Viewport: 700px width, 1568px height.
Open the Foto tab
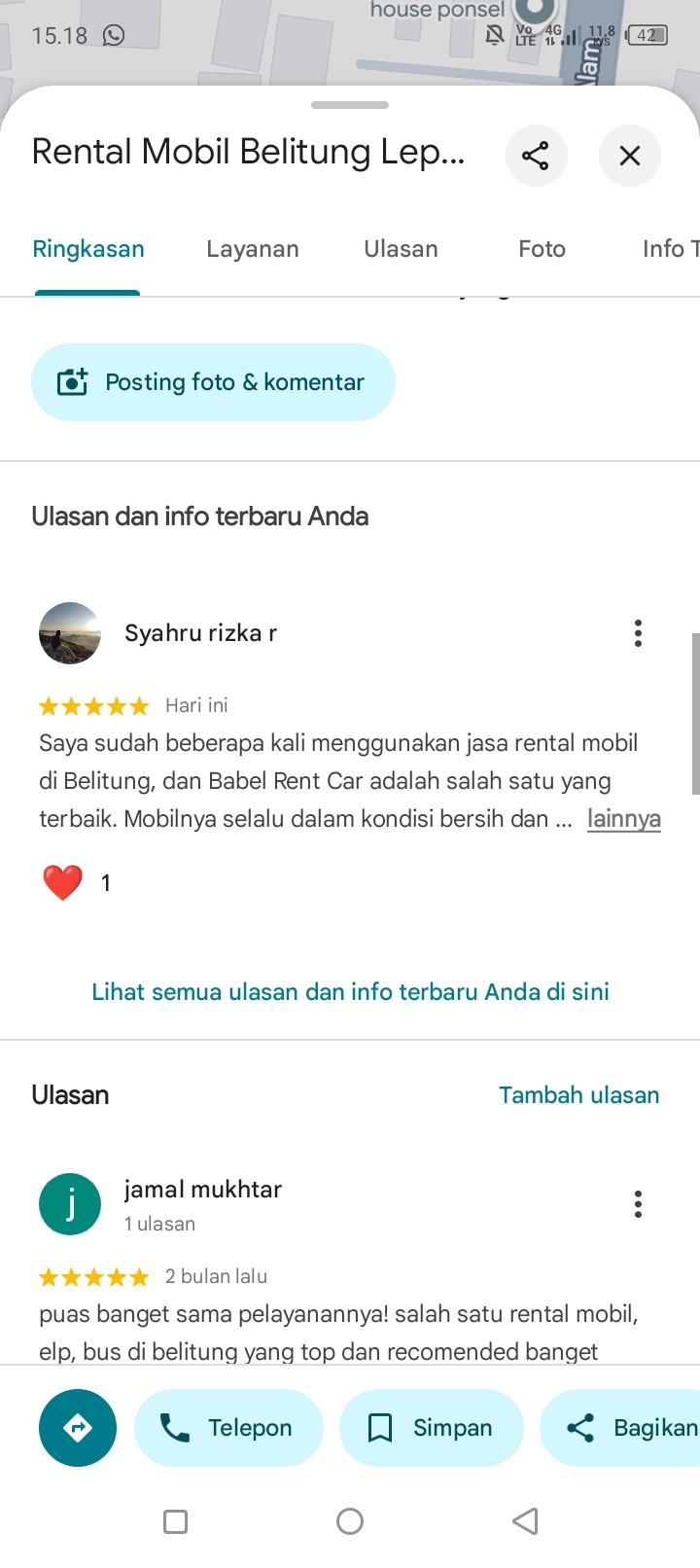coord(542,249)
